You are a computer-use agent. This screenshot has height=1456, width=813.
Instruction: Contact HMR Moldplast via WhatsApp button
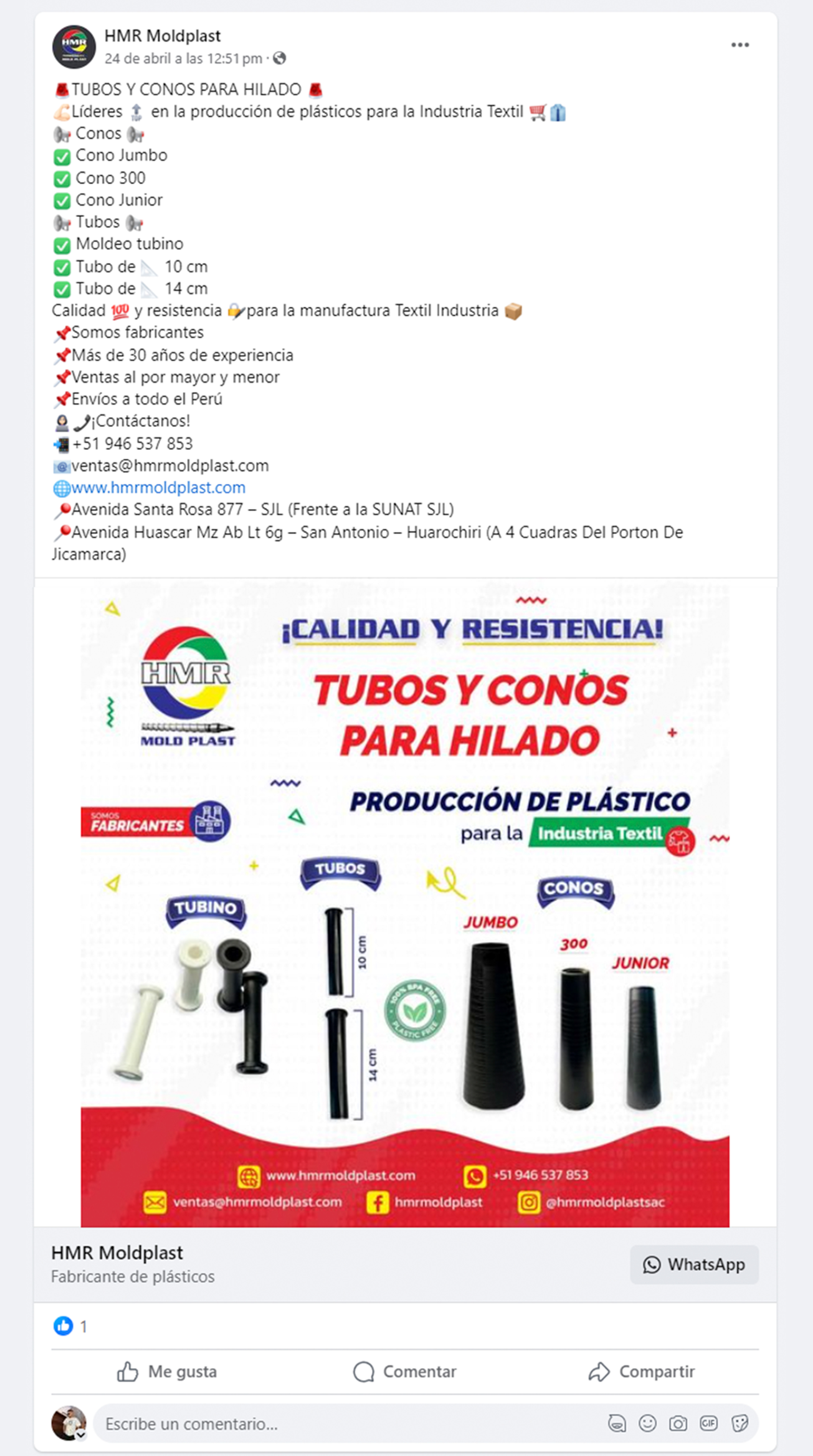694,1265
